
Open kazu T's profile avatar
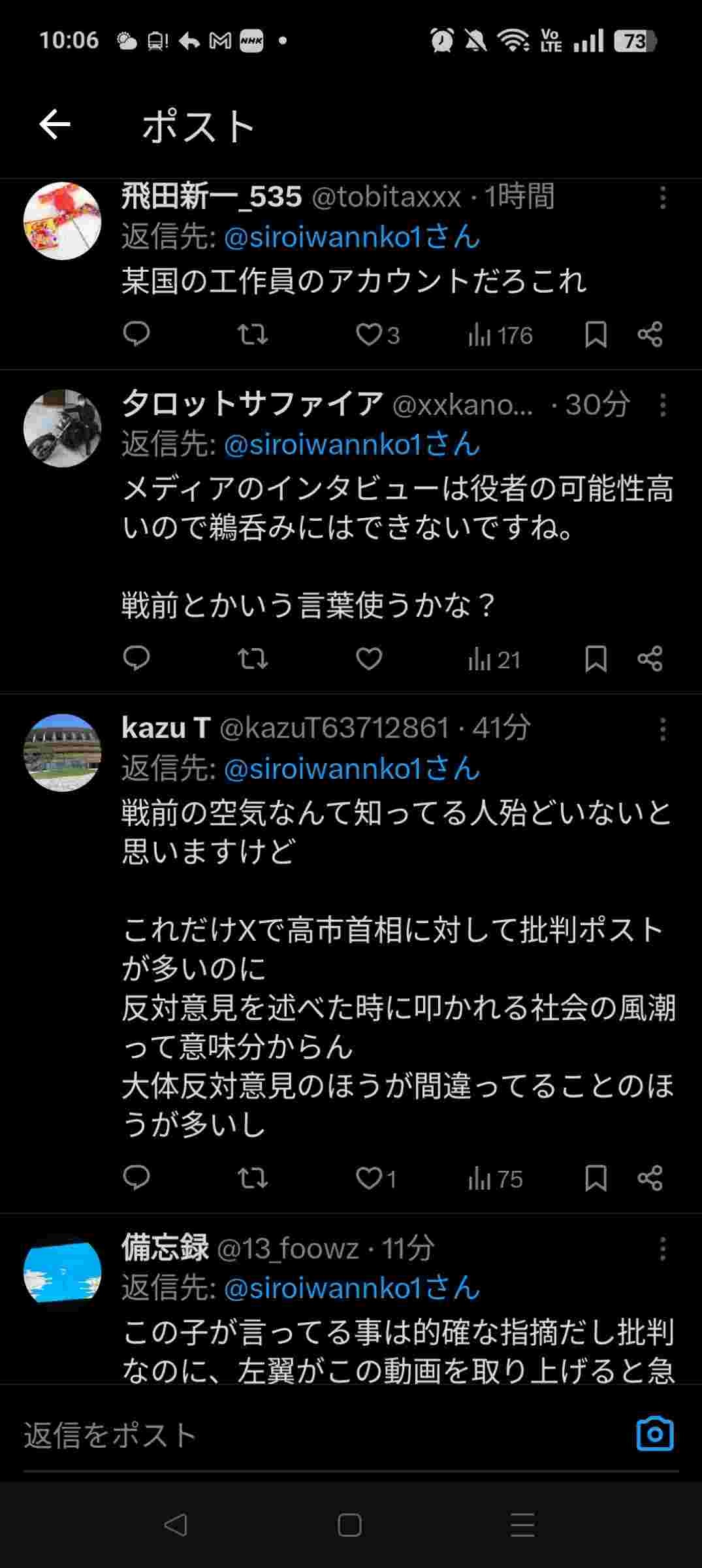point(63,753)
